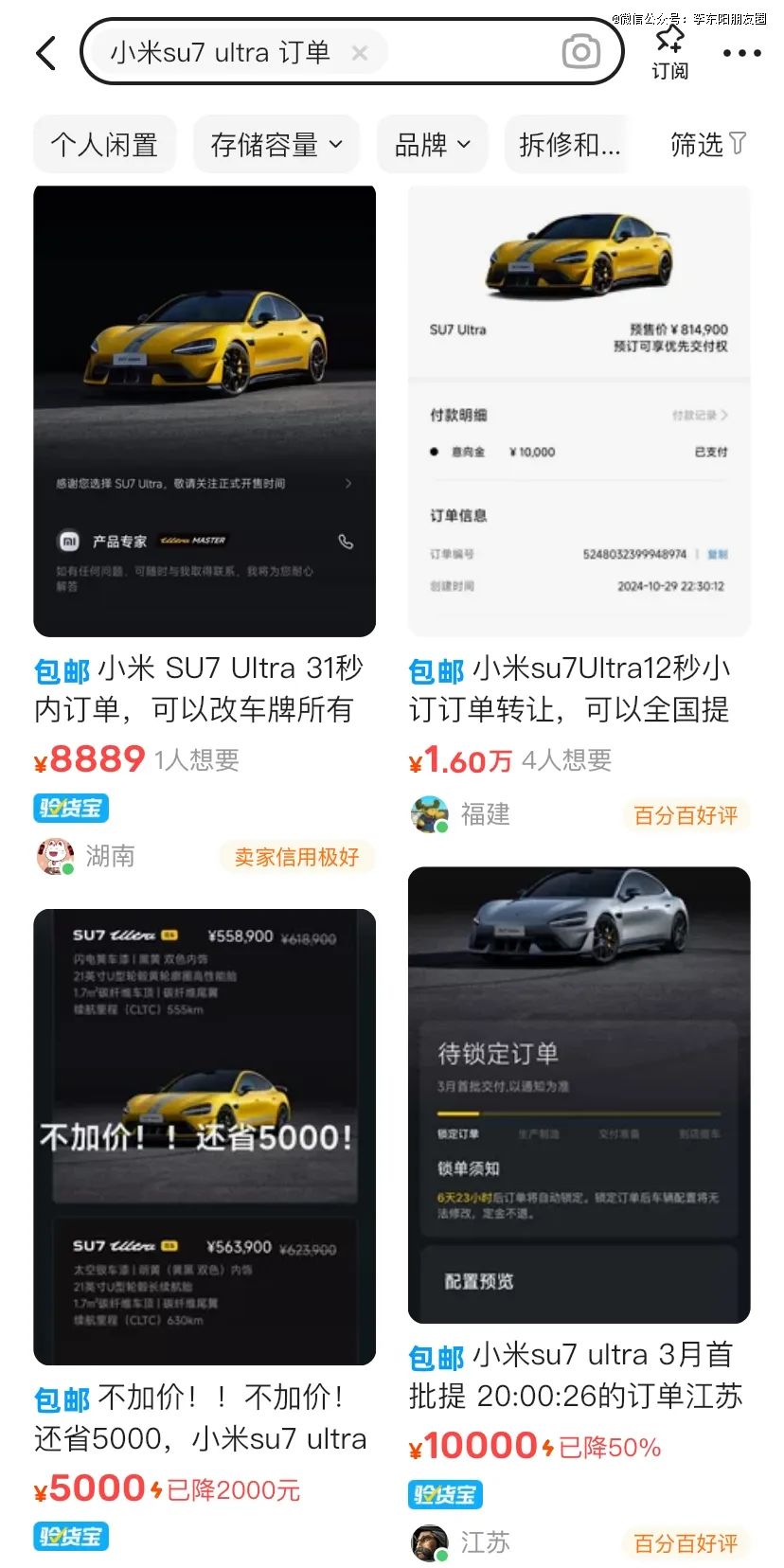Go back using the arrow icon

tap(45, 53)
